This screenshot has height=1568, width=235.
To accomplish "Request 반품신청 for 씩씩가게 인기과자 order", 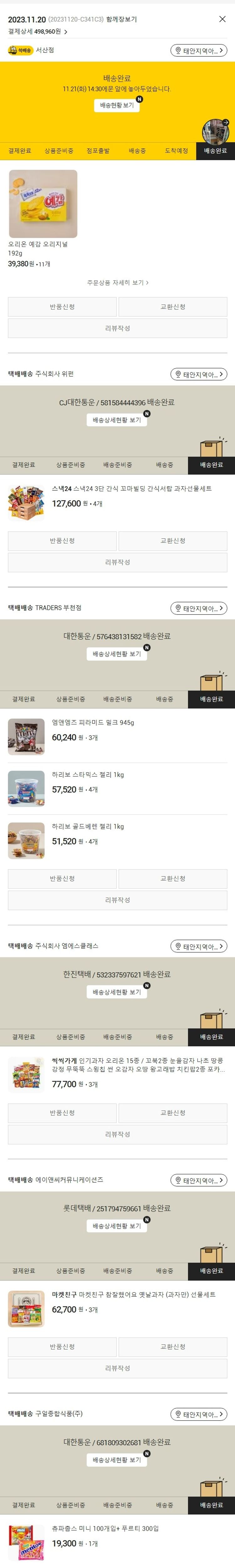I will click(62, 1113).
